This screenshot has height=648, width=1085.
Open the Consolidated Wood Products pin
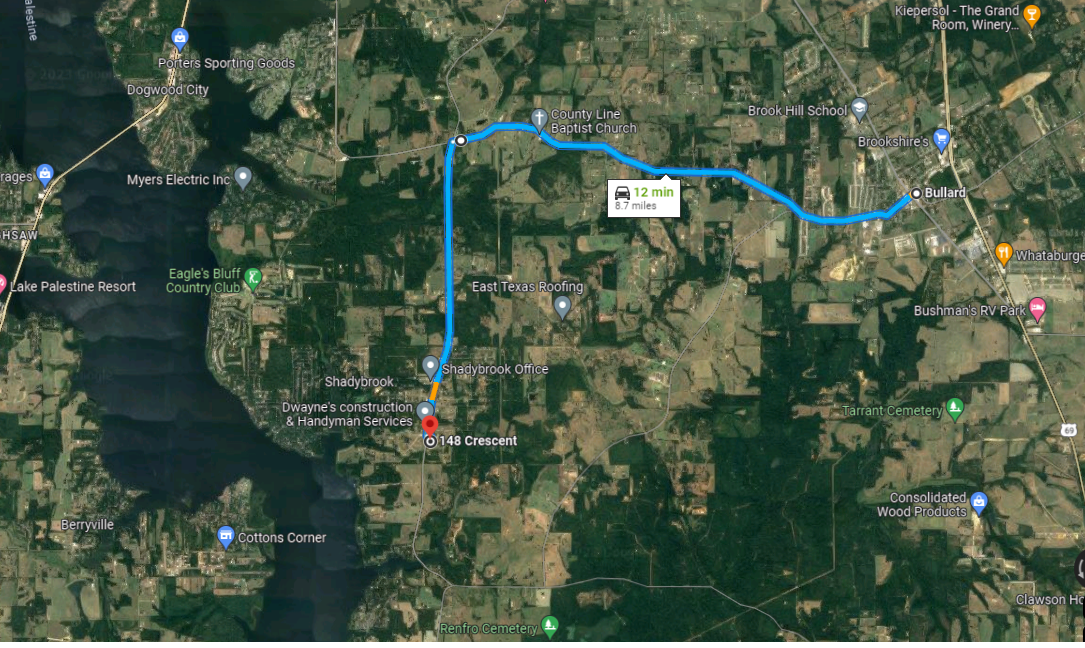pos(979,502)
